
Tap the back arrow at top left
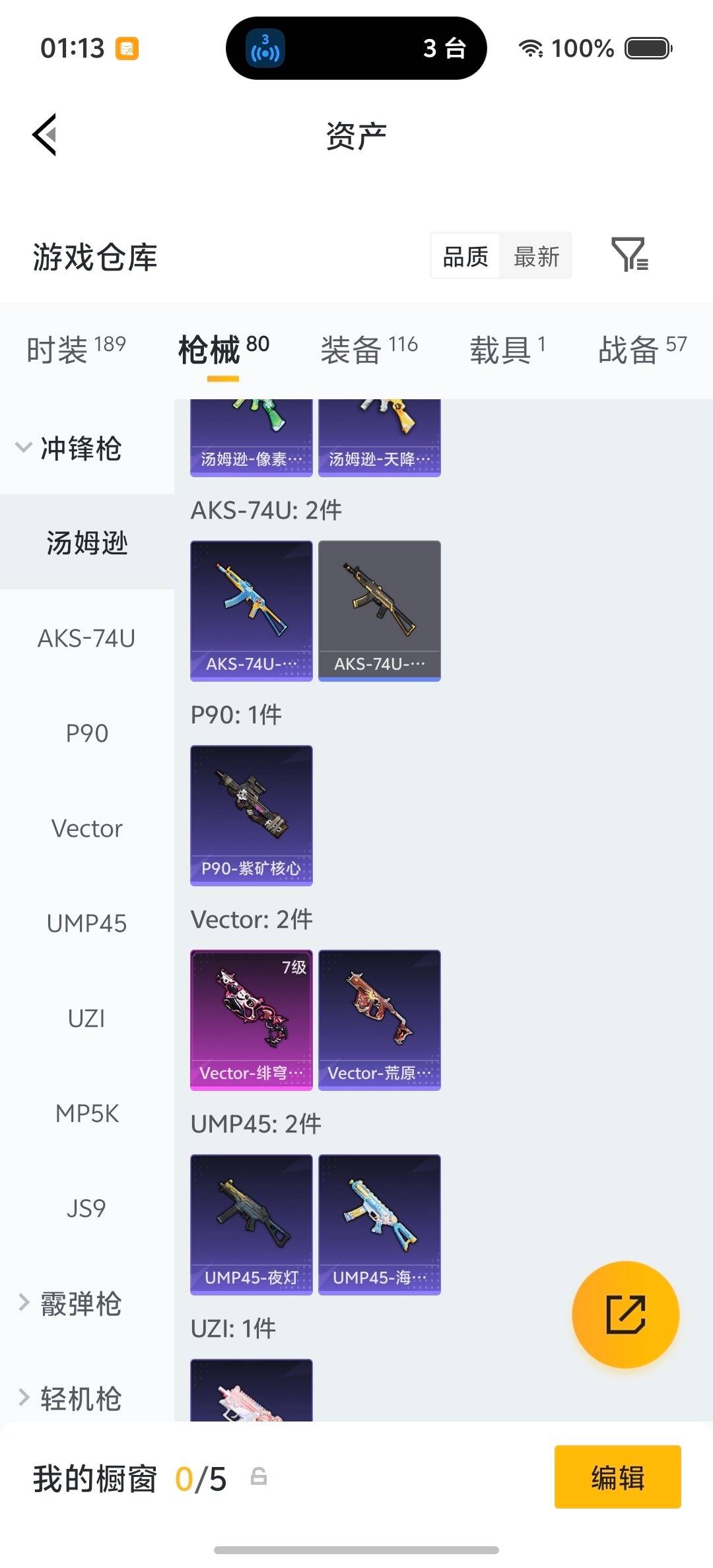click(44, 134)
